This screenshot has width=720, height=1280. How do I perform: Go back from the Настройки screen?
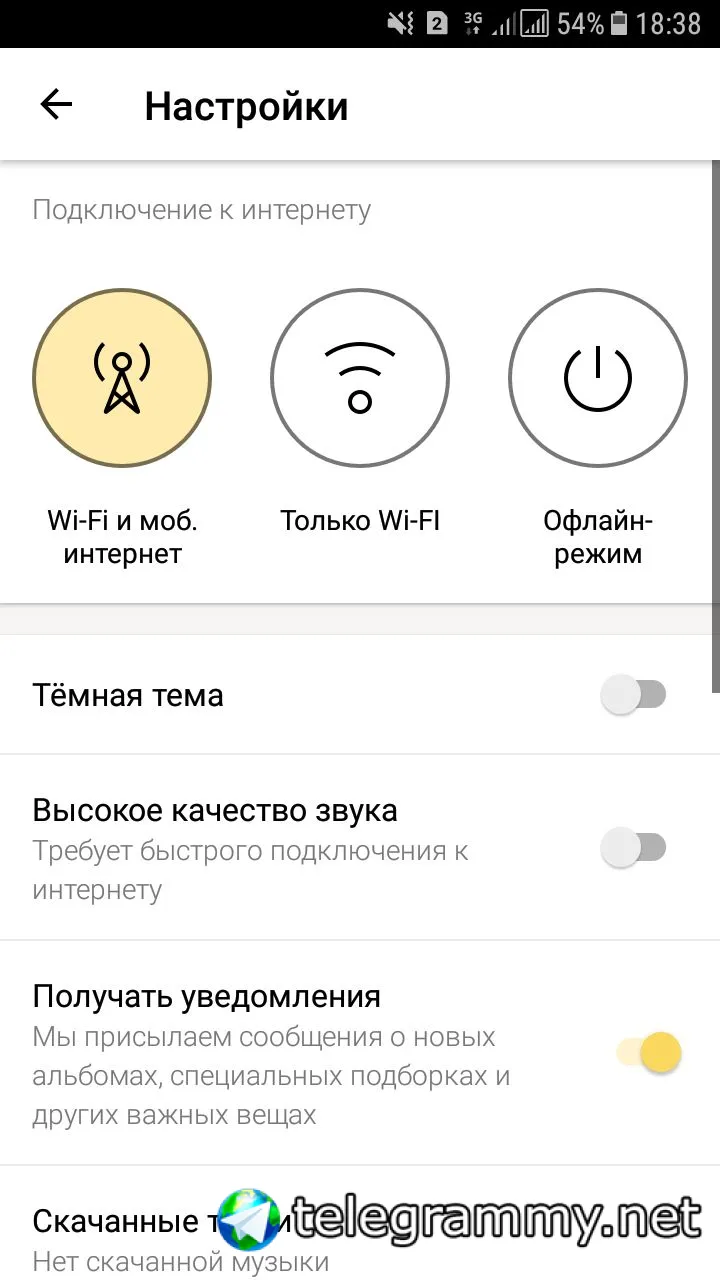coord(56,105)
